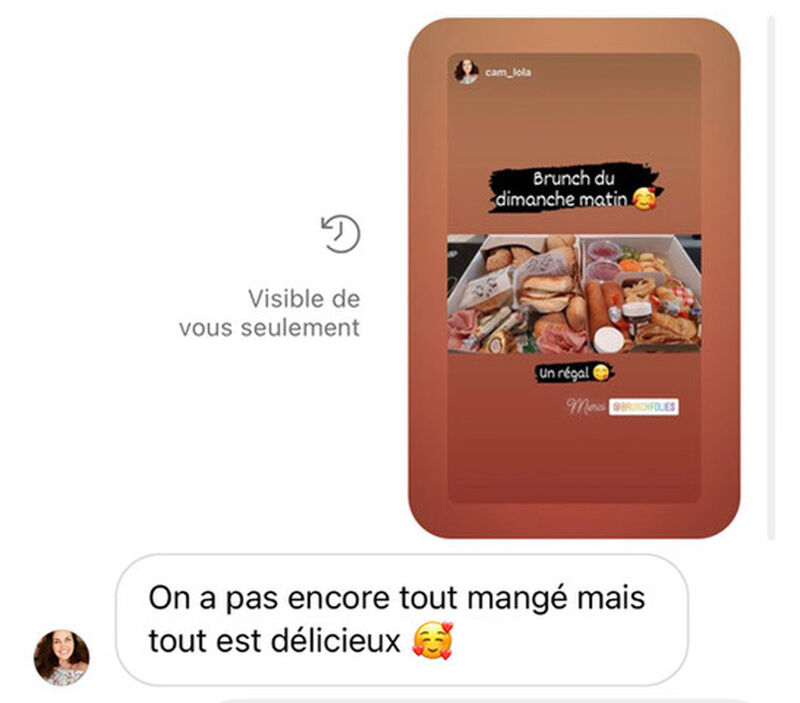Open the shared story mention card
800x703 pixels.
(574, 278)
